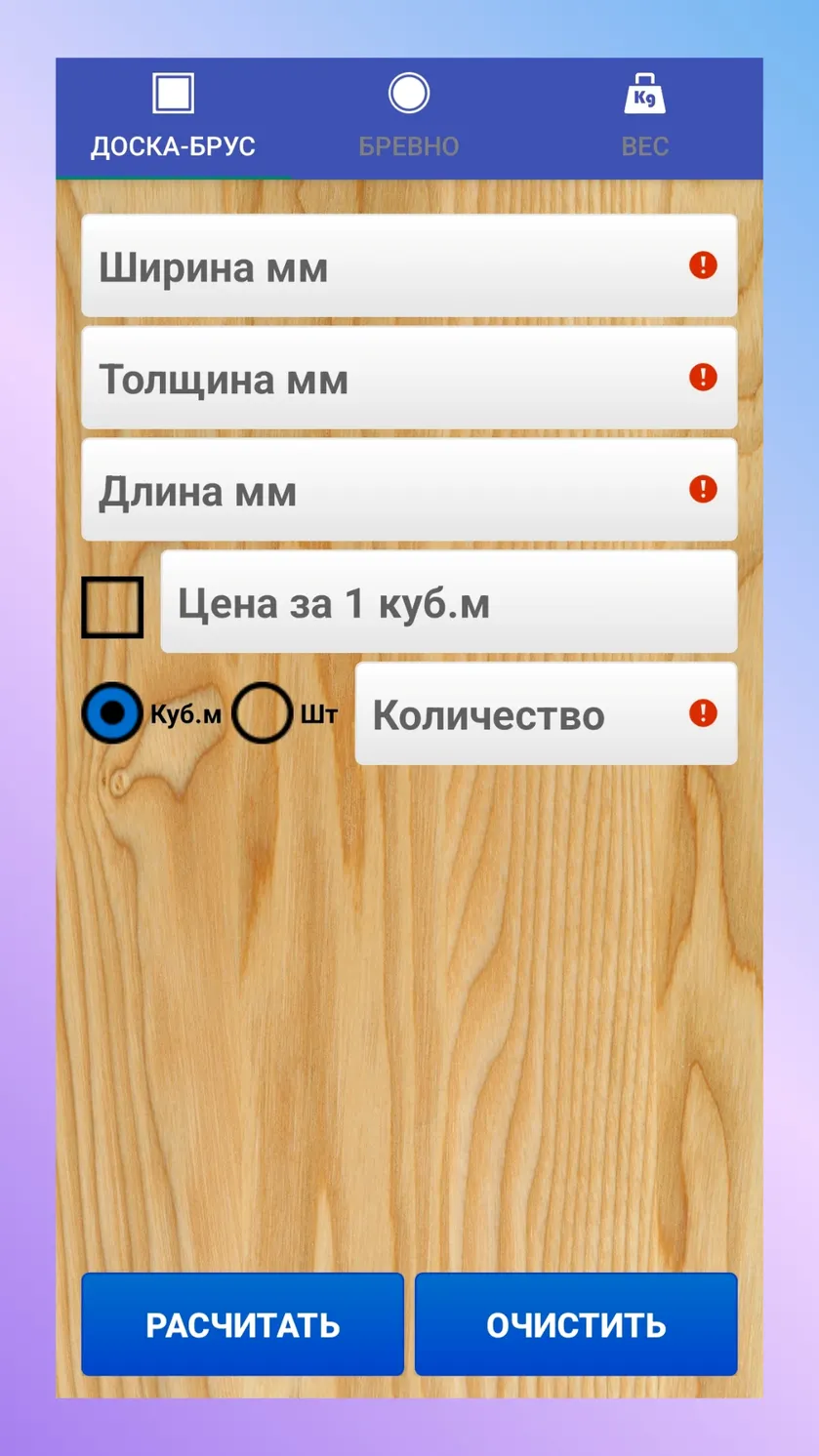The height and width of the screenshot is (1456, 819).
Task: Focus the Толщина мм field
Action: (x=409, y=379)
